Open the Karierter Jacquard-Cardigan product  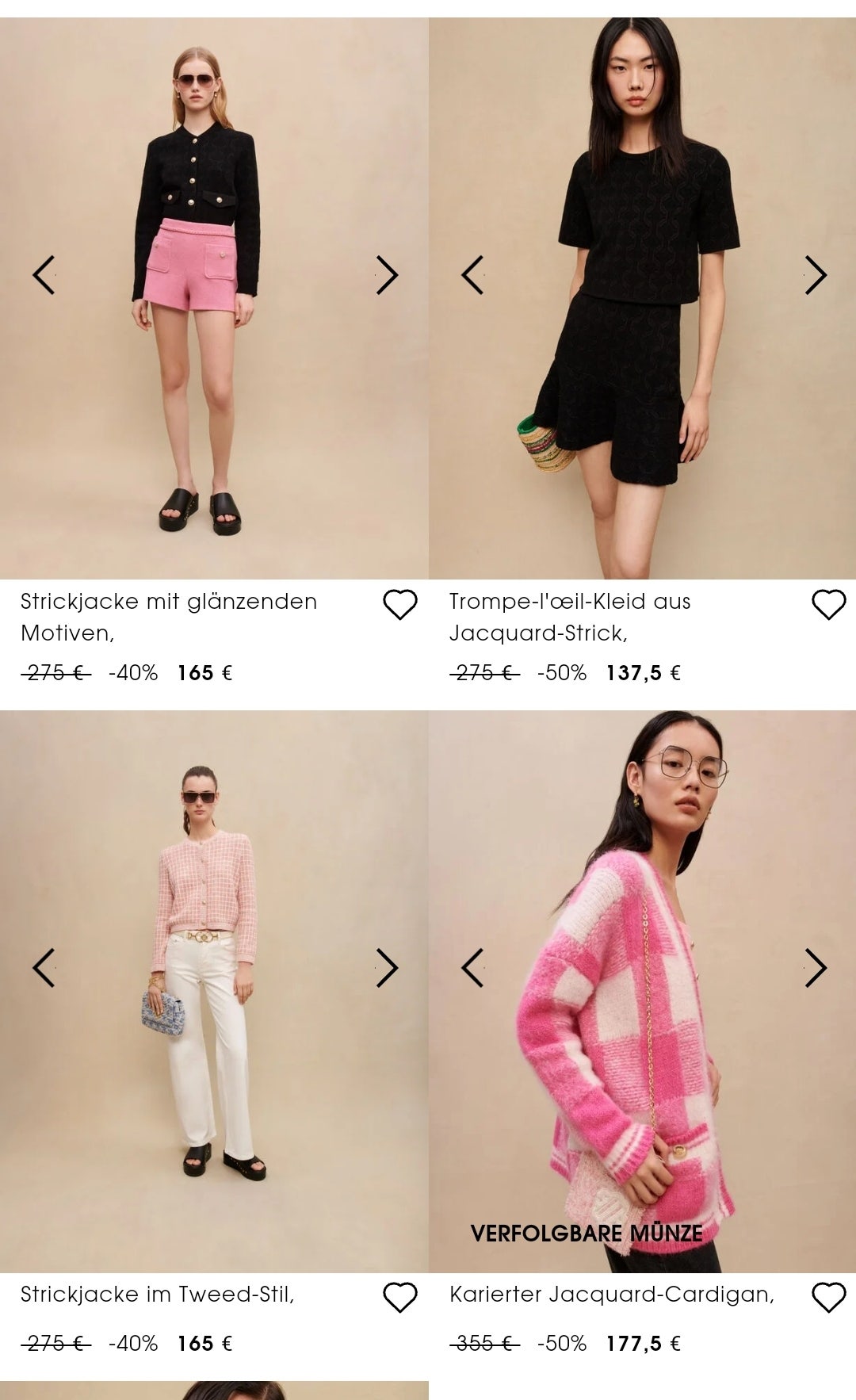pyautogui.click(x=611, y=1295)
